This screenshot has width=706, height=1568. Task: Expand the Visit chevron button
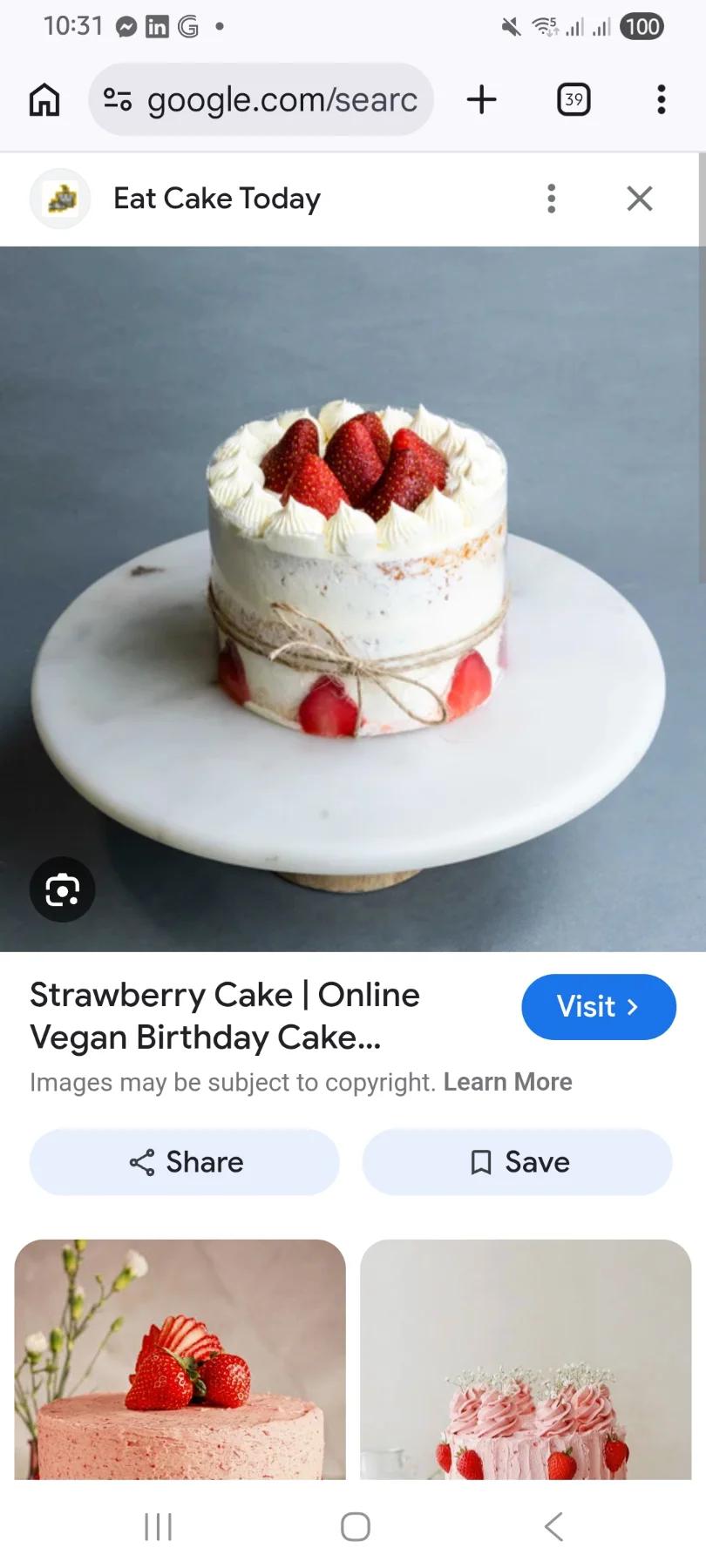pos(634,1007)
